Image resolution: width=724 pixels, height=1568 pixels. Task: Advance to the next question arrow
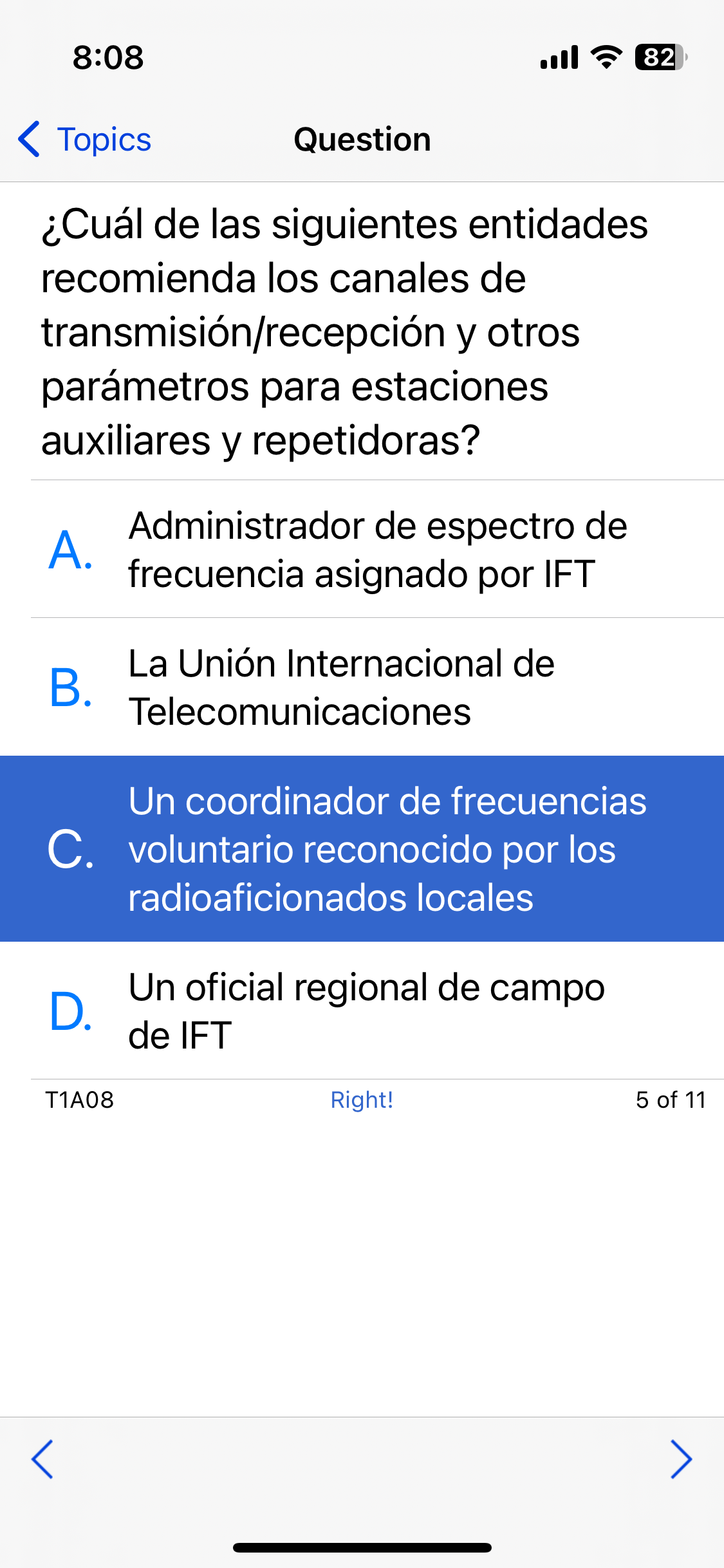681,1459
